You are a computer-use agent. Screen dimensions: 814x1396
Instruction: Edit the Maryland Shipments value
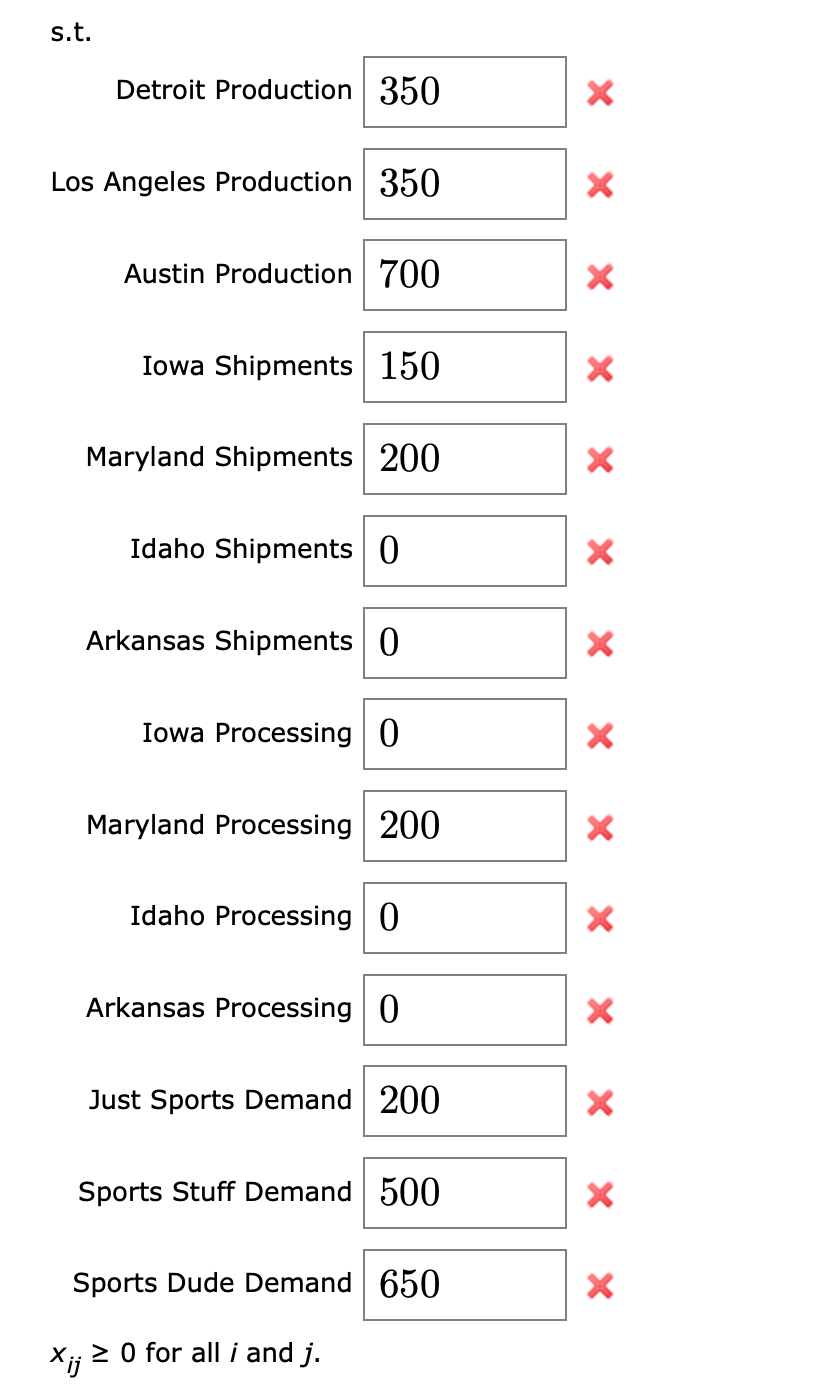(x=464, y=459)
